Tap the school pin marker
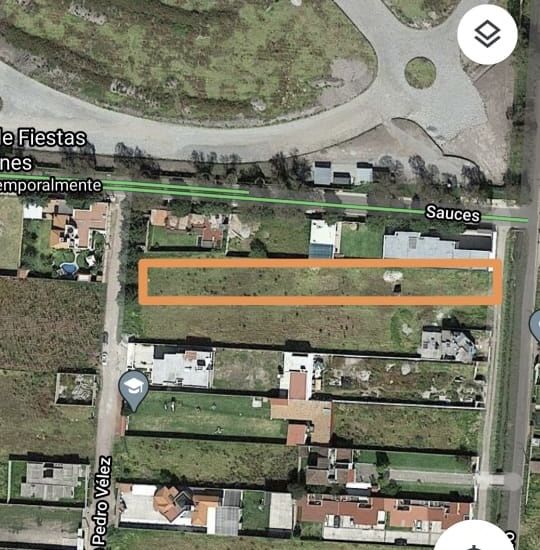The width and height of the screenshot is (540, 550). (134, 390)
